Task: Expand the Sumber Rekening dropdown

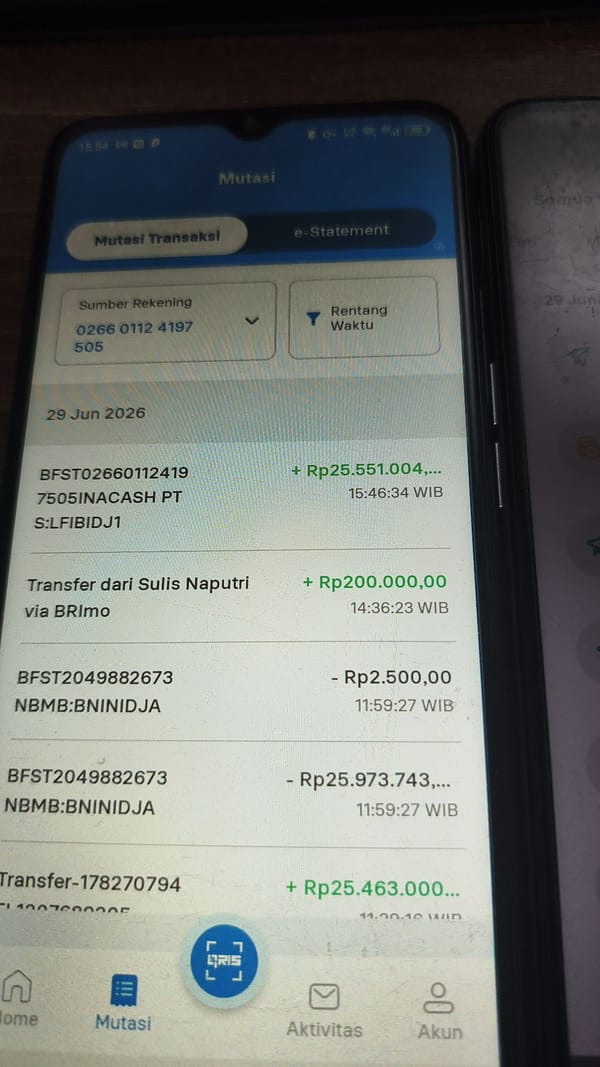Action: click(x=165, y=324)
